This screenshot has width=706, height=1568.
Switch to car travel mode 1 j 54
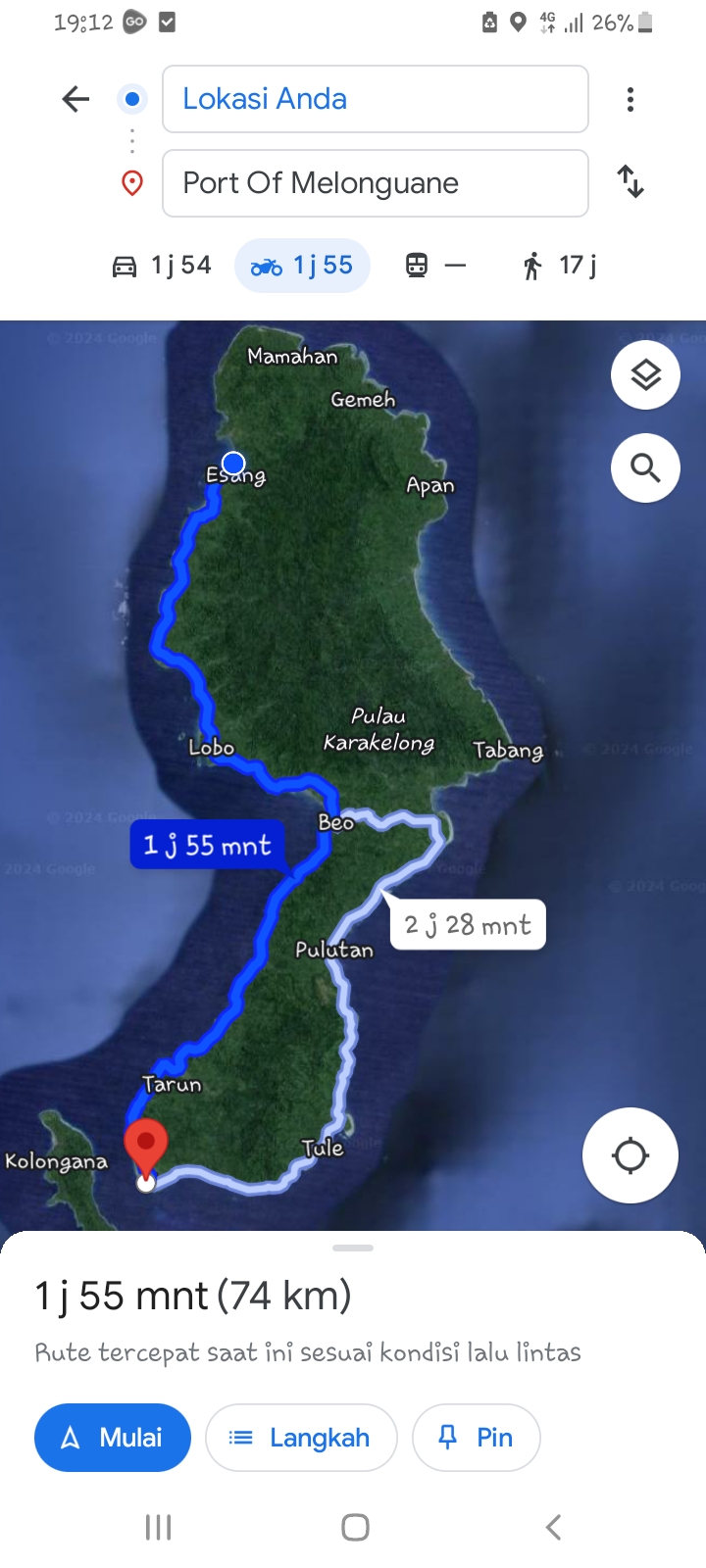click(x=162, y=266)
